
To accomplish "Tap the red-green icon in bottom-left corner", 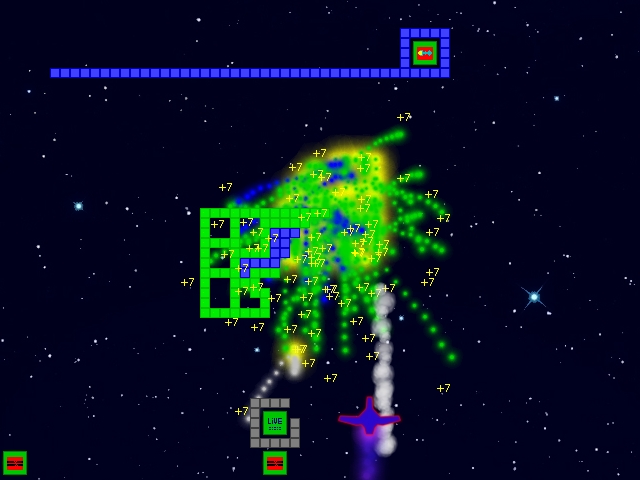I will click(15, 463).
